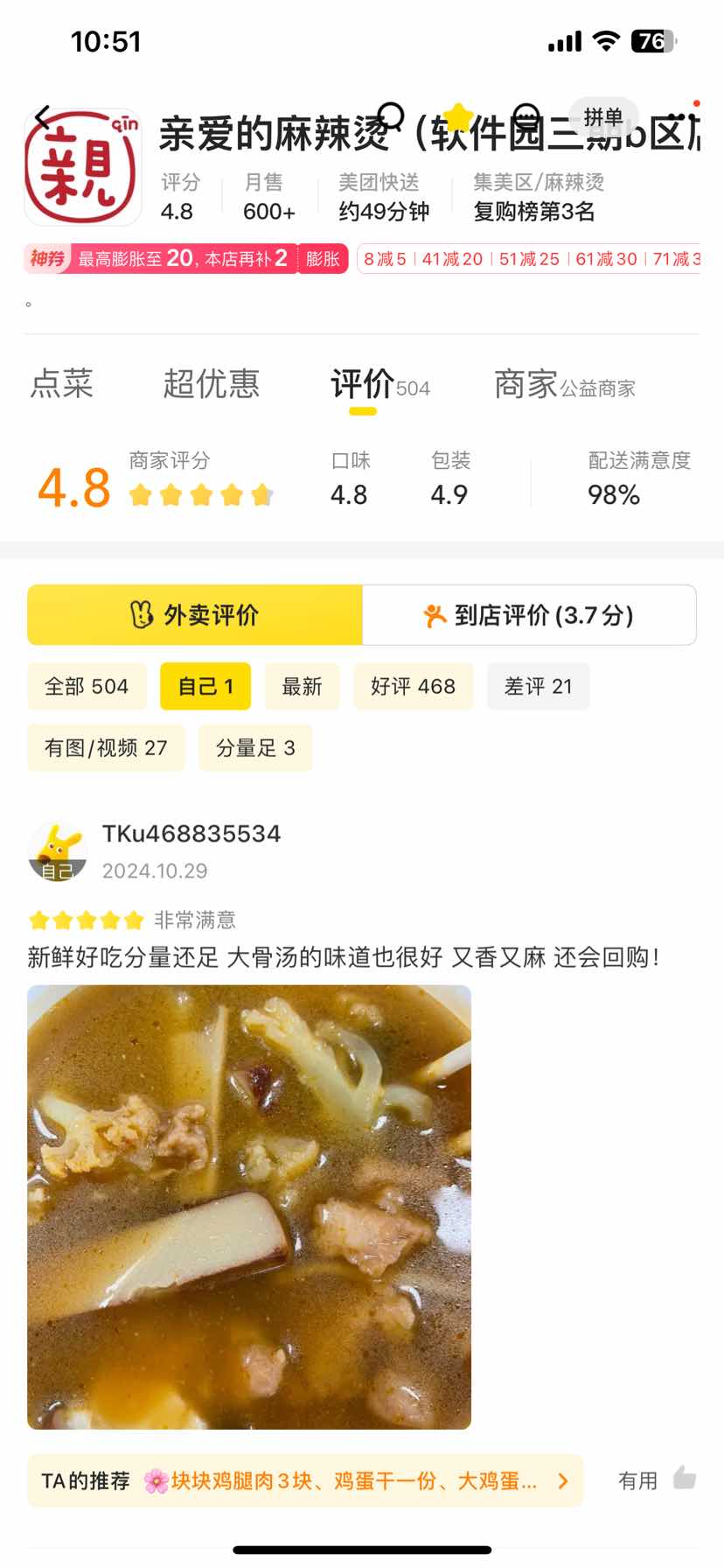Open the search icon in the header
This screenshot has width=724, height=1568.
390,117
